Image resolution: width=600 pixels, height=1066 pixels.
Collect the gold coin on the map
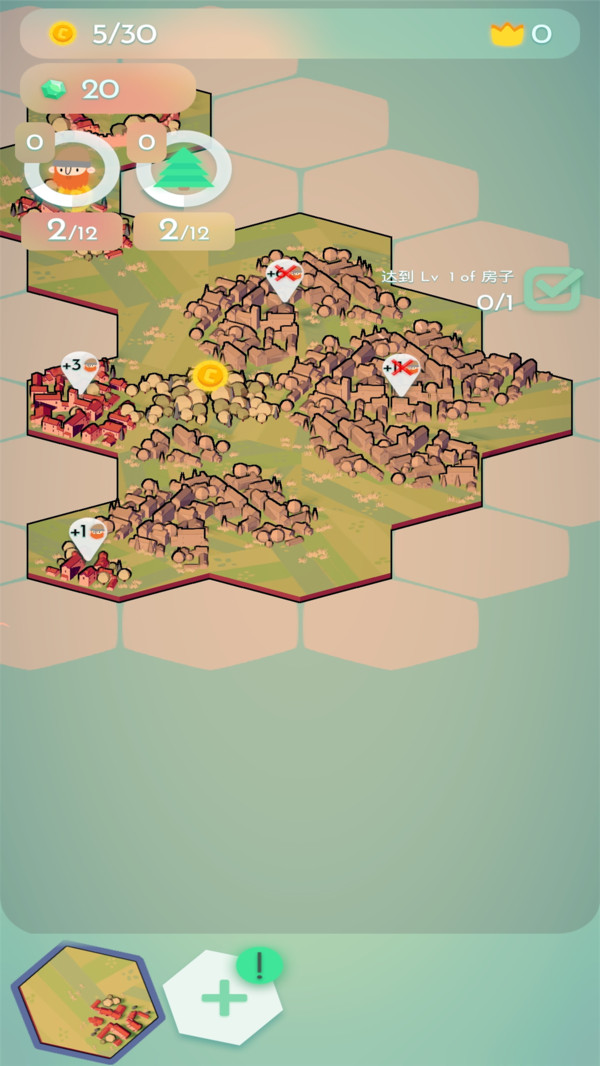209,376
